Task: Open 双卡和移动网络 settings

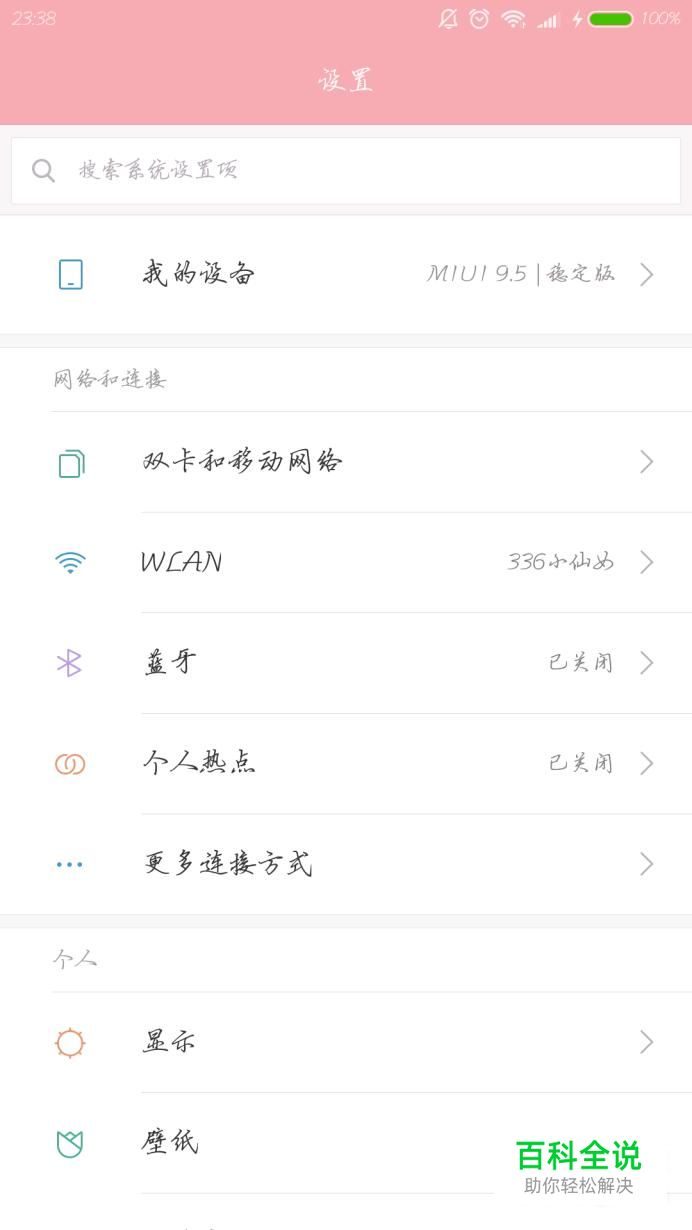Action: pos(346,462)
